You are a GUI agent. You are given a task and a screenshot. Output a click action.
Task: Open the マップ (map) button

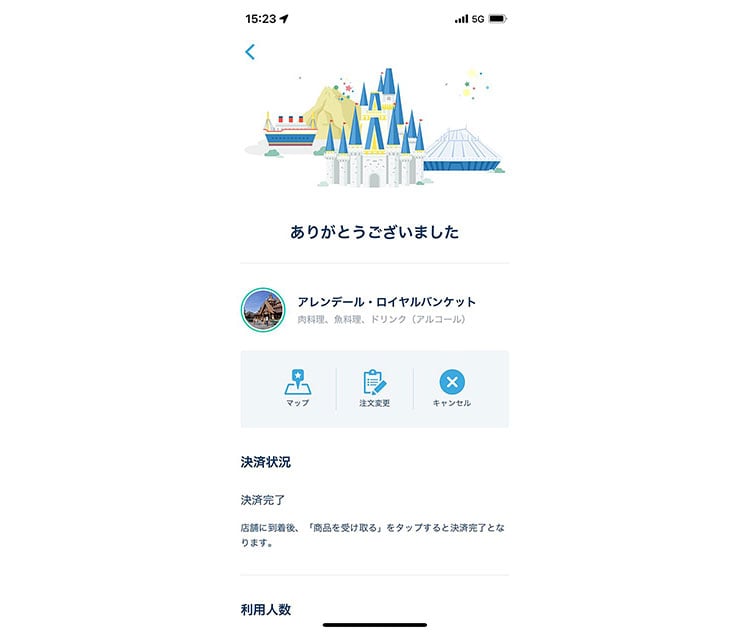click(x=297, y=387)
